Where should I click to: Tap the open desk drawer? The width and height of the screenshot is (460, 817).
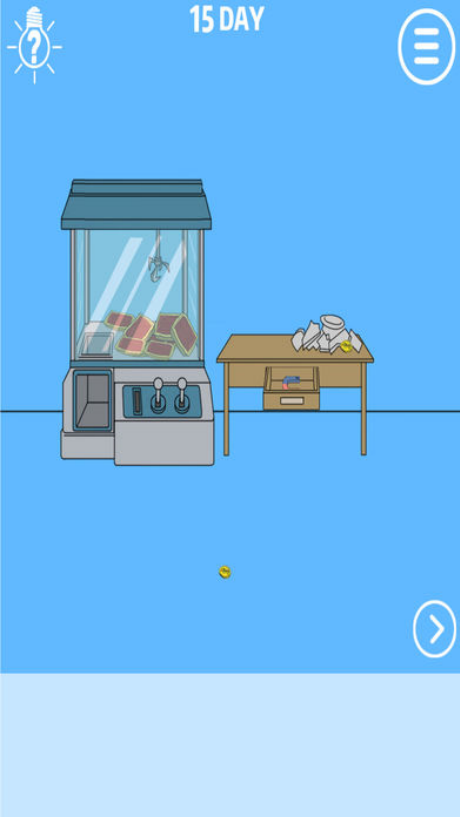click(x=291, y=388)
